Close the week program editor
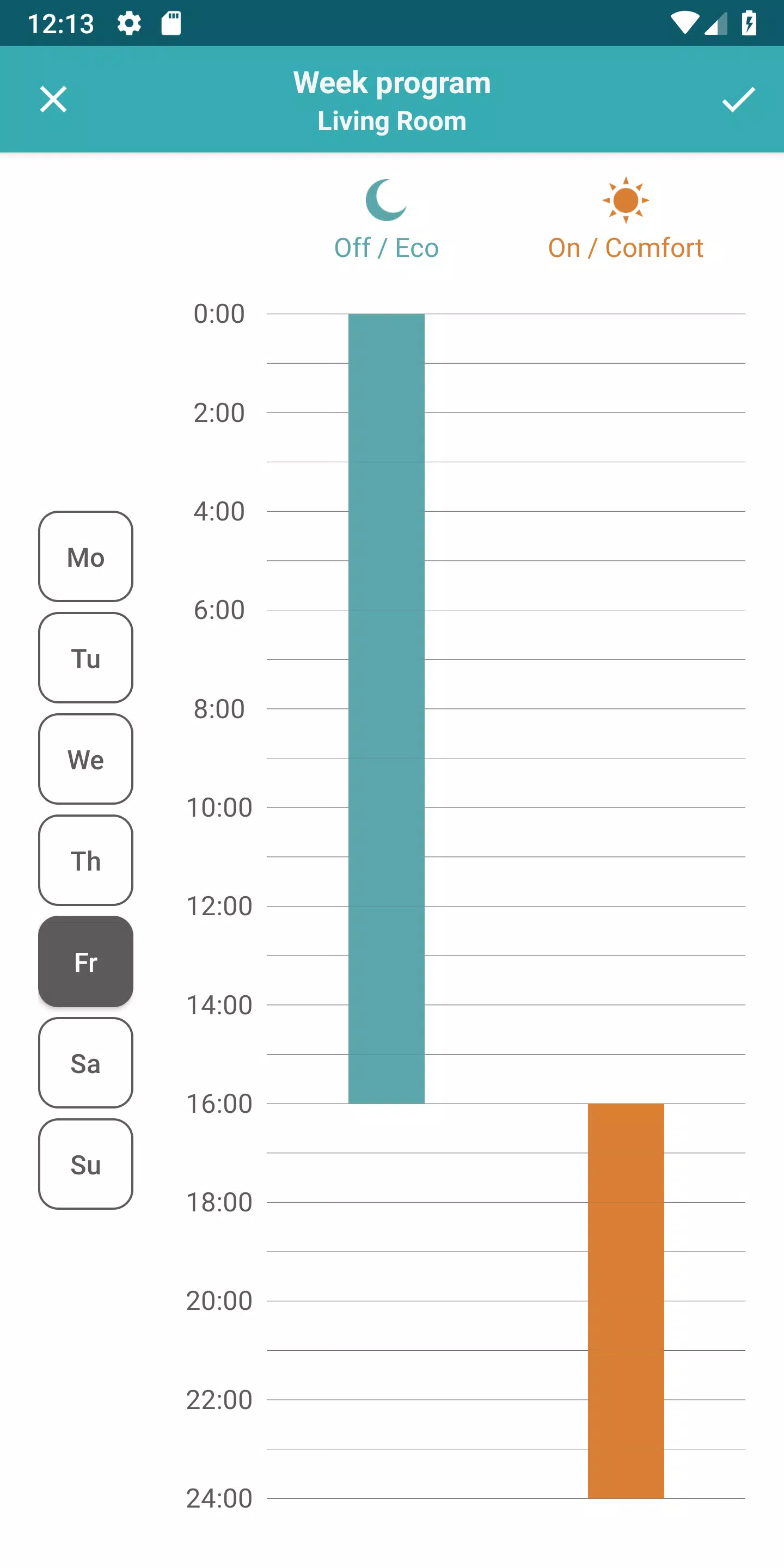Viewport: 784px width, 1568px height. (x=53, y=99)
